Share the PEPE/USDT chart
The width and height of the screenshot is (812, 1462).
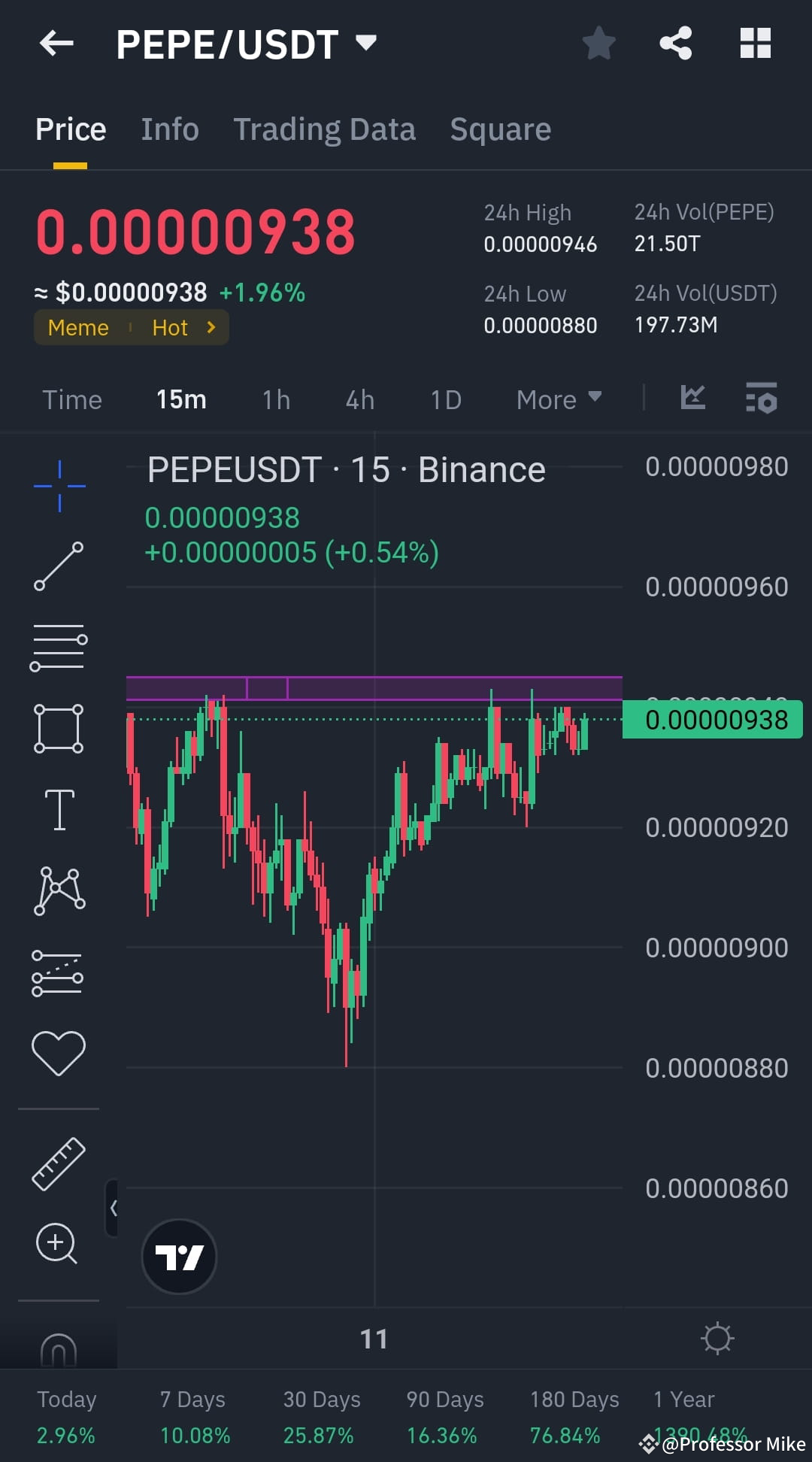coord(676,43)
